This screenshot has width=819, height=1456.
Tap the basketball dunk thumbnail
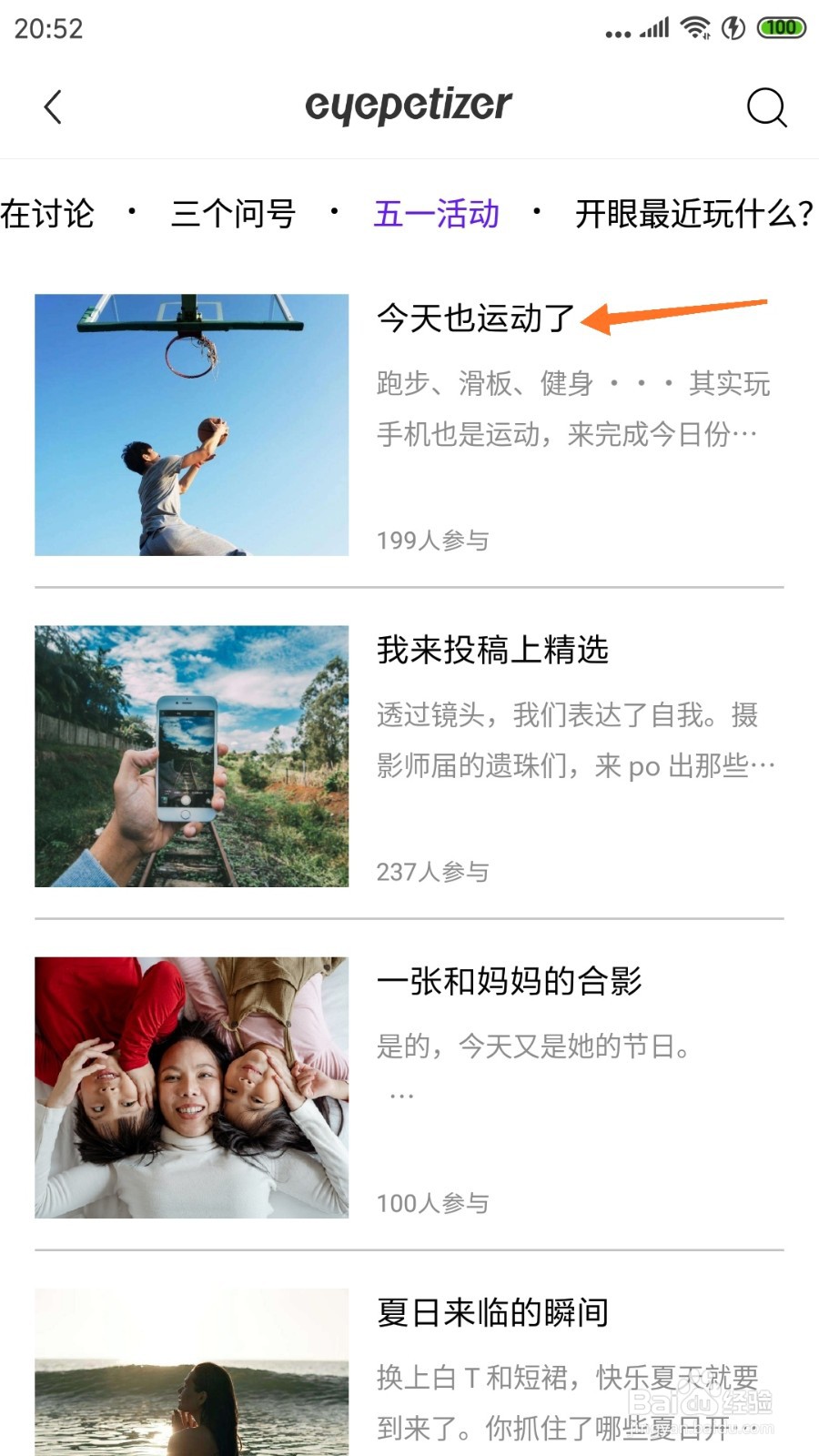(191, 425)
